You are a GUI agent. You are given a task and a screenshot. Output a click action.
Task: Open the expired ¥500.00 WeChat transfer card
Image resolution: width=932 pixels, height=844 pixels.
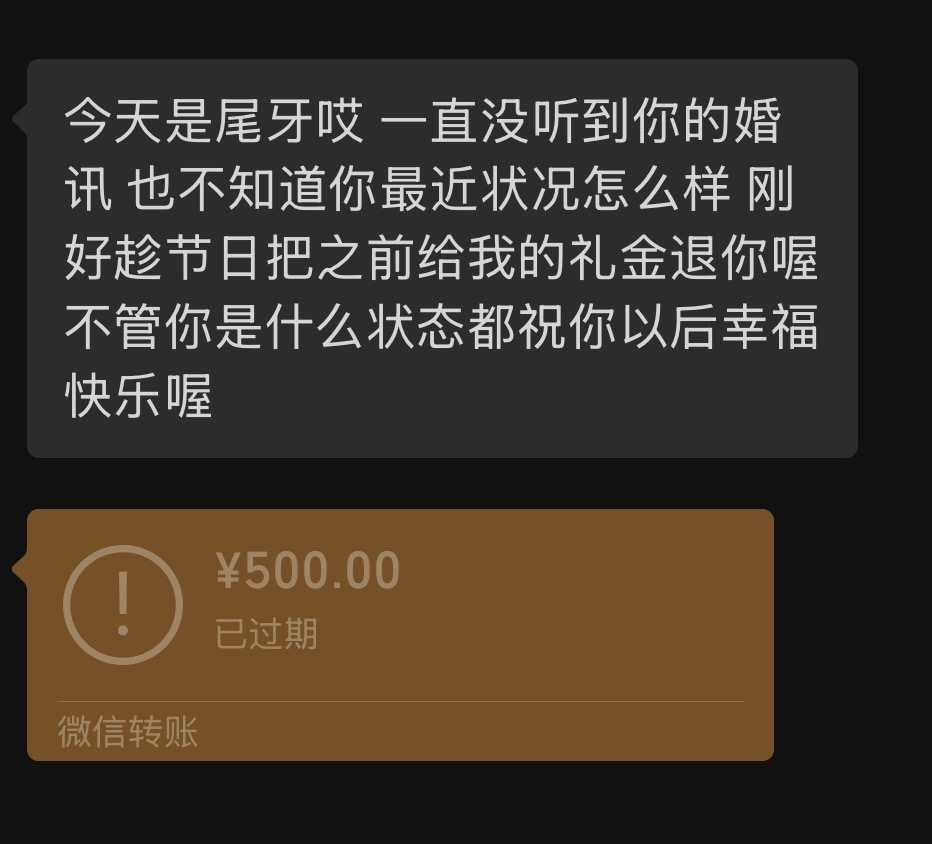point(400,635)
